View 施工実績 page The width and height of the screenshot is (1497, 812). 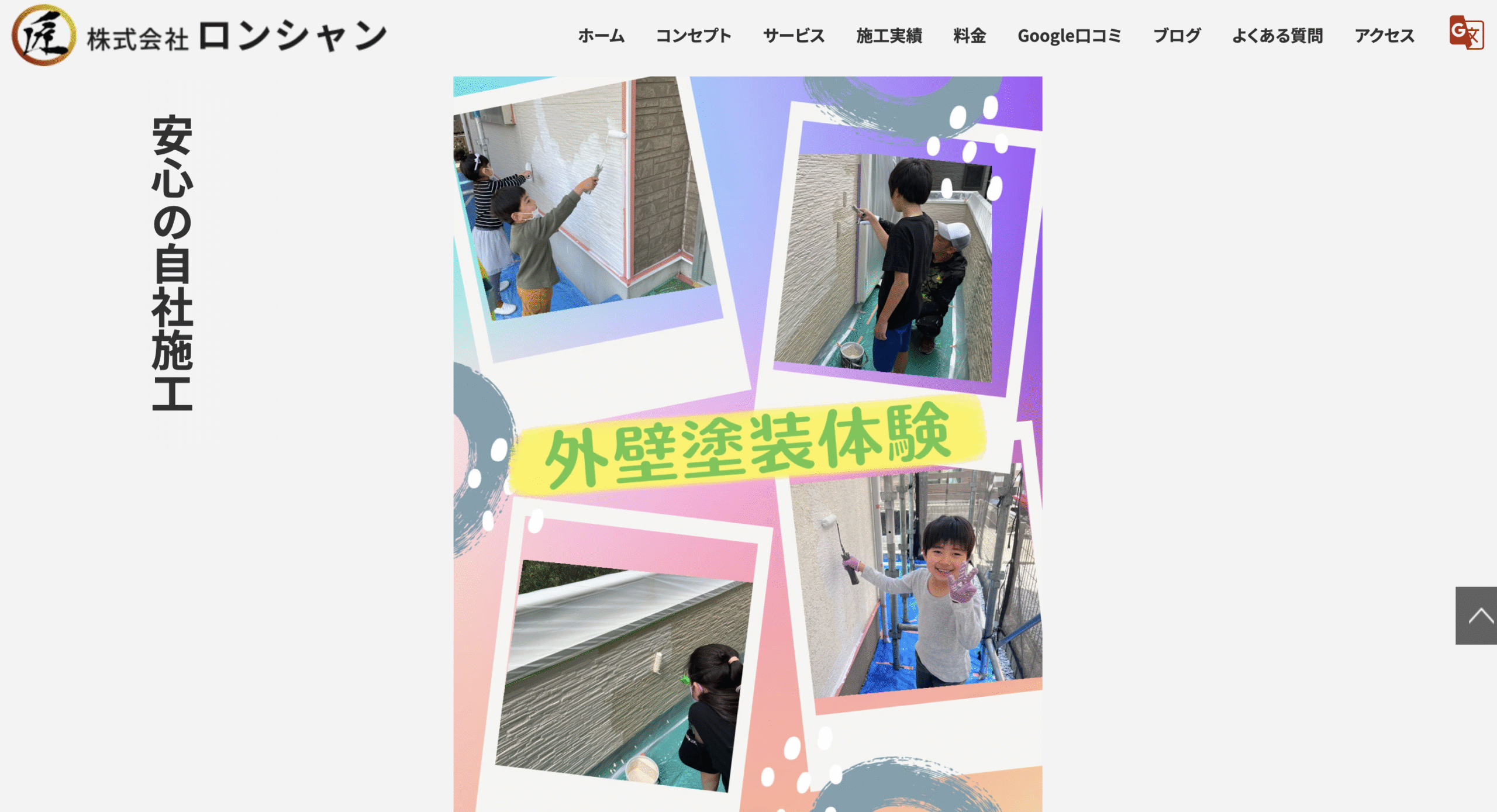tap(889, 36)
